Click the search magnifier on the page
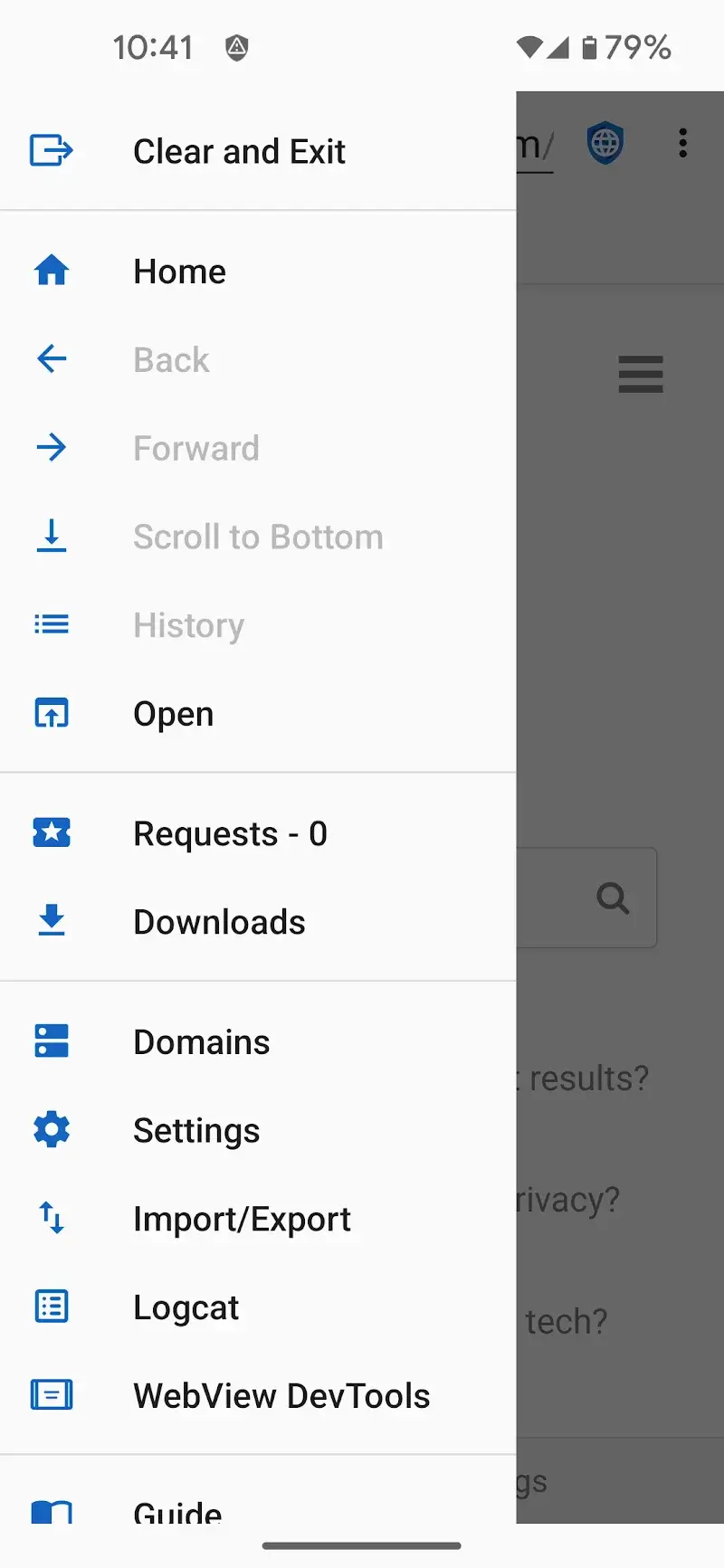 click(613, 898)
